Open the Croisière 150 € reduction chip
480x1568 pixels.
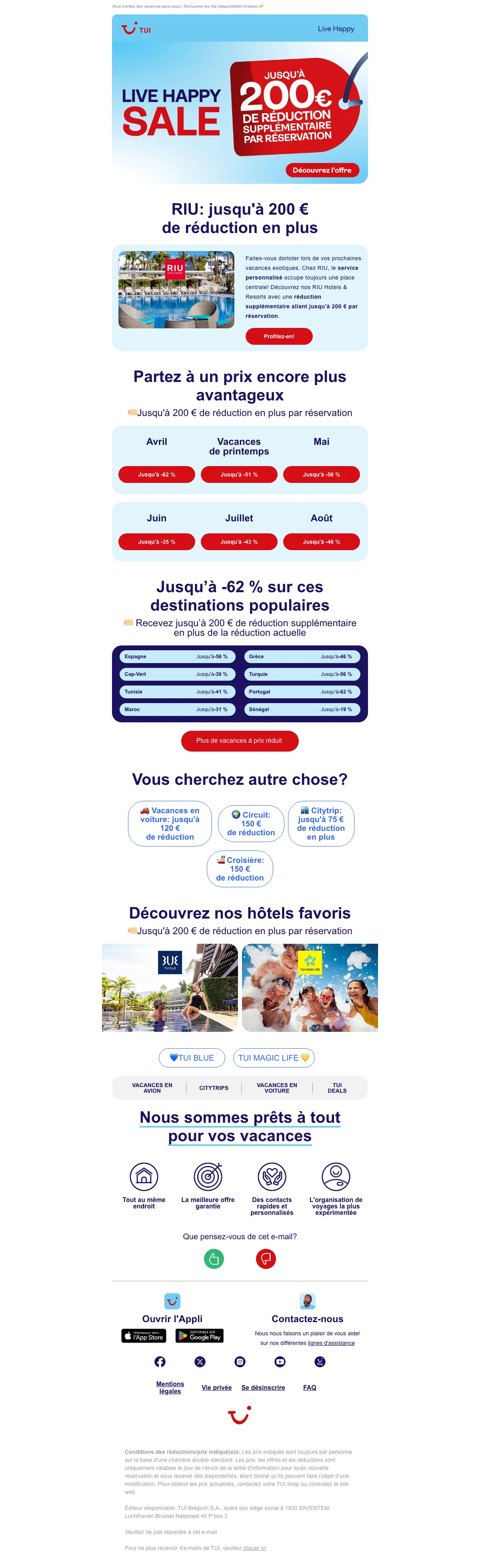tap(240, 868)
